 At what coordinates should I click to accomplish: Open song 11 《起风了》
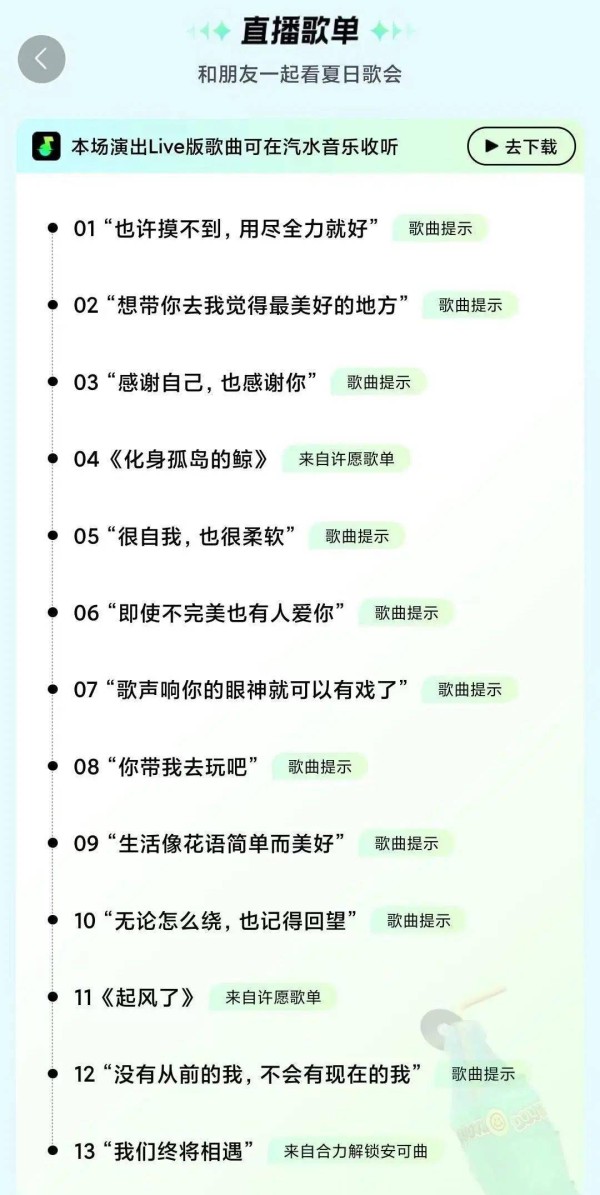click(x=135, y=997)
